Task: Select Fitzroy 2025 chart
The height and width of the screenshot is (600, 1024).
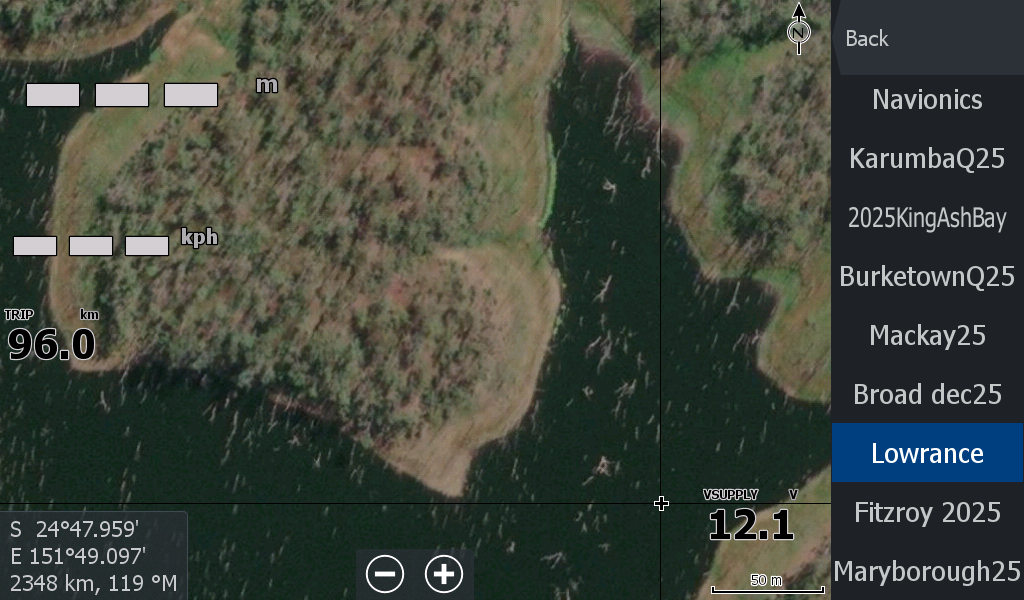Action: pyautogui.click(x=927, y=513)
